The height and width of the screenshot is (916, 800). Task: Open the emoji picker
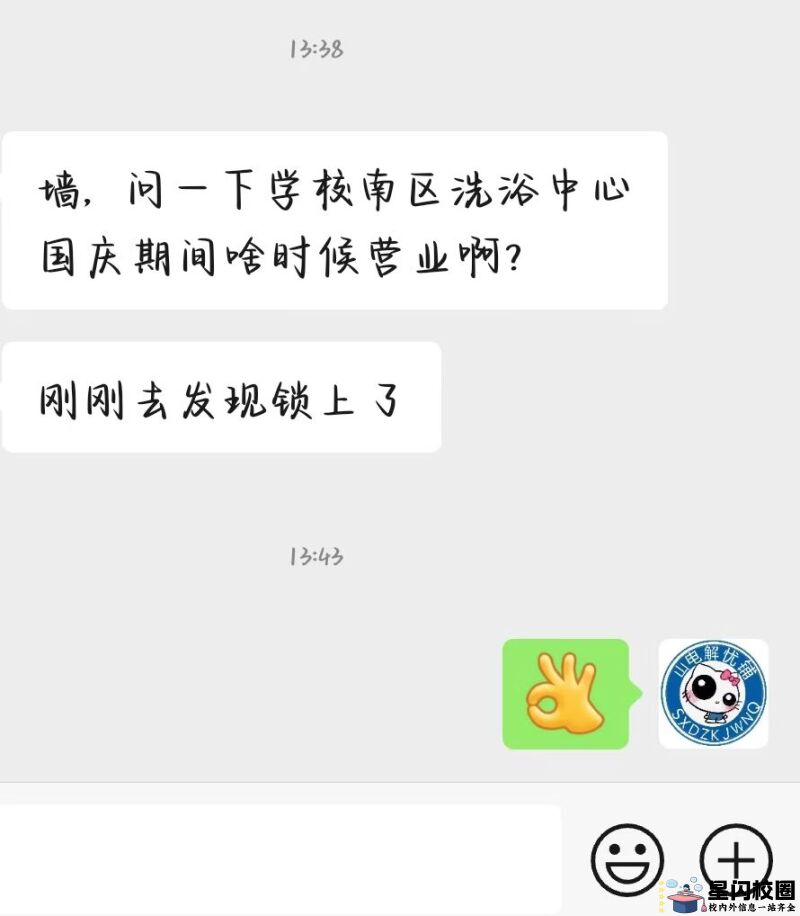pyautogui.click(x=627, y=858)
